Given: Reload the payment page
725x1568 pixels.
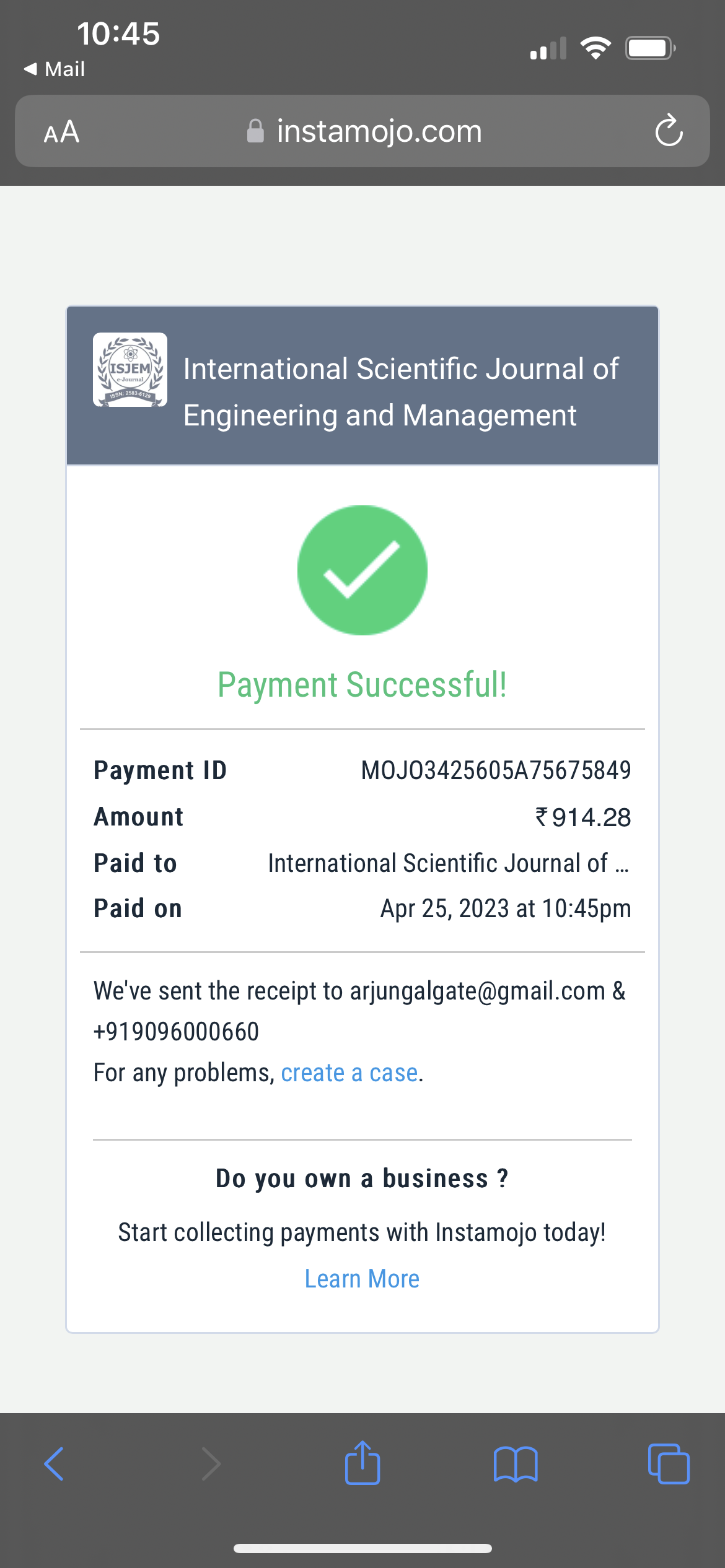Looking at the screenshot, I should (669, 131).
